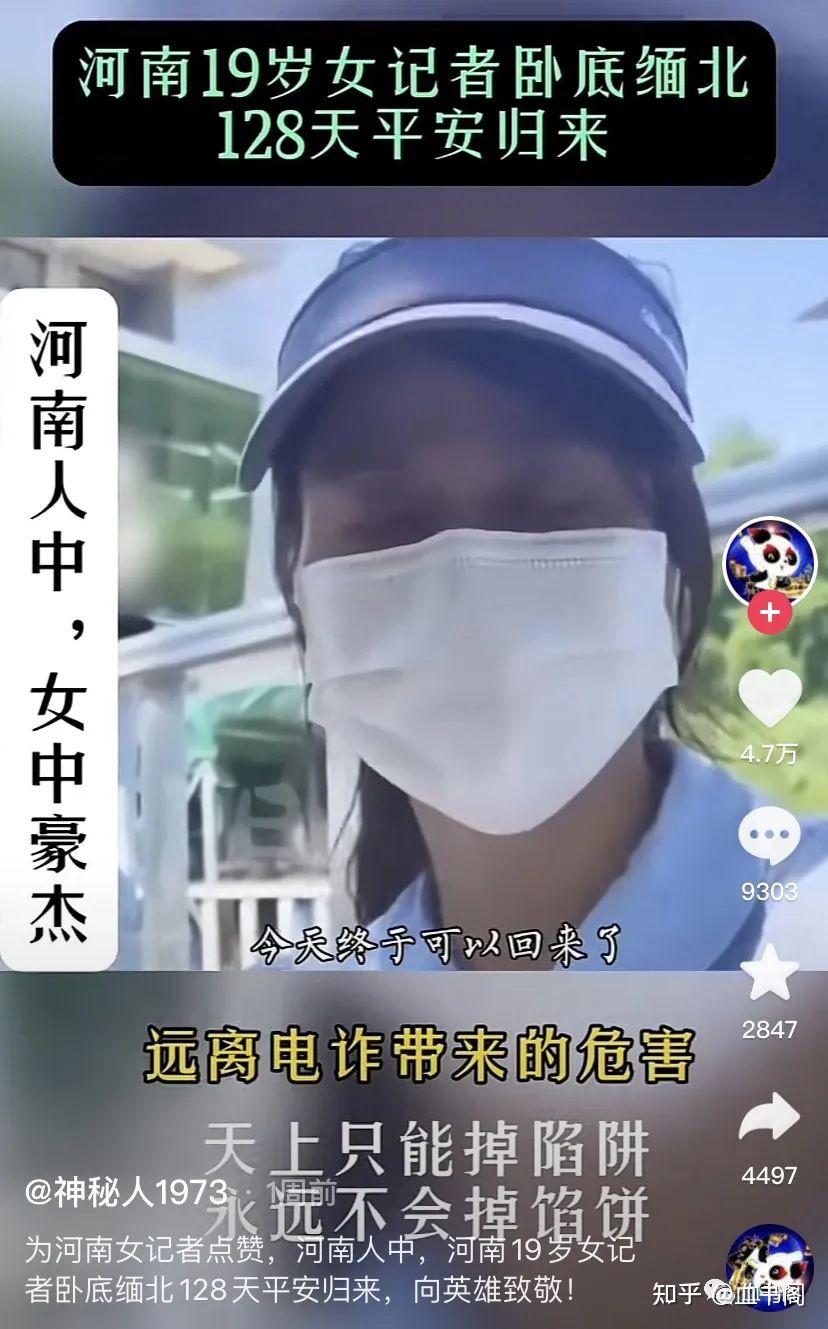The image size is (828, 1329).
Task: Open the spinning music disc sound page
Action: pyautogui.click(x=769, y=1269)
